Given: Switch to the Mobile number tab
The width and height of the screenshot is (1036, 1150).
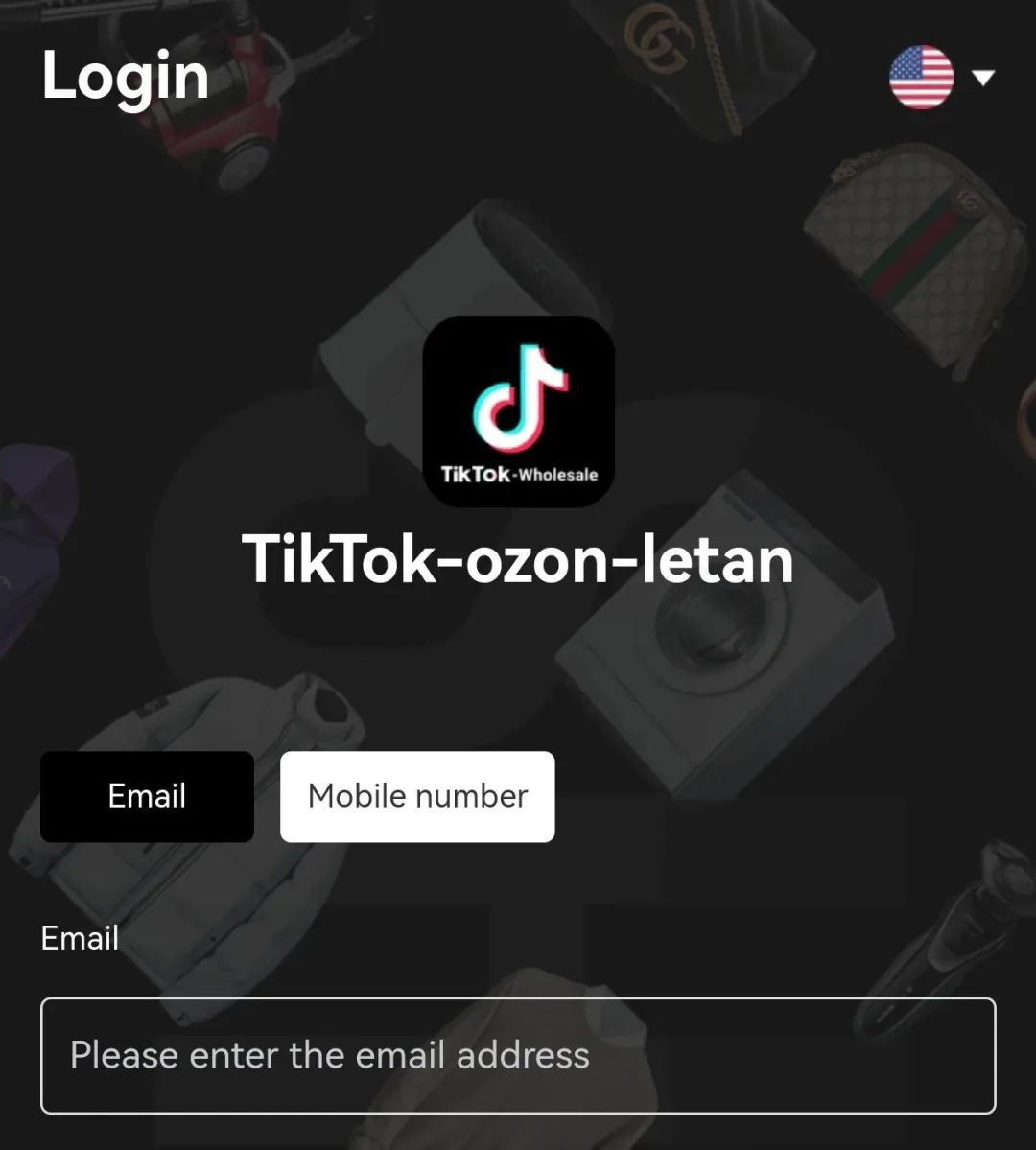Looking at the screenshot, I should click(417, 796).
